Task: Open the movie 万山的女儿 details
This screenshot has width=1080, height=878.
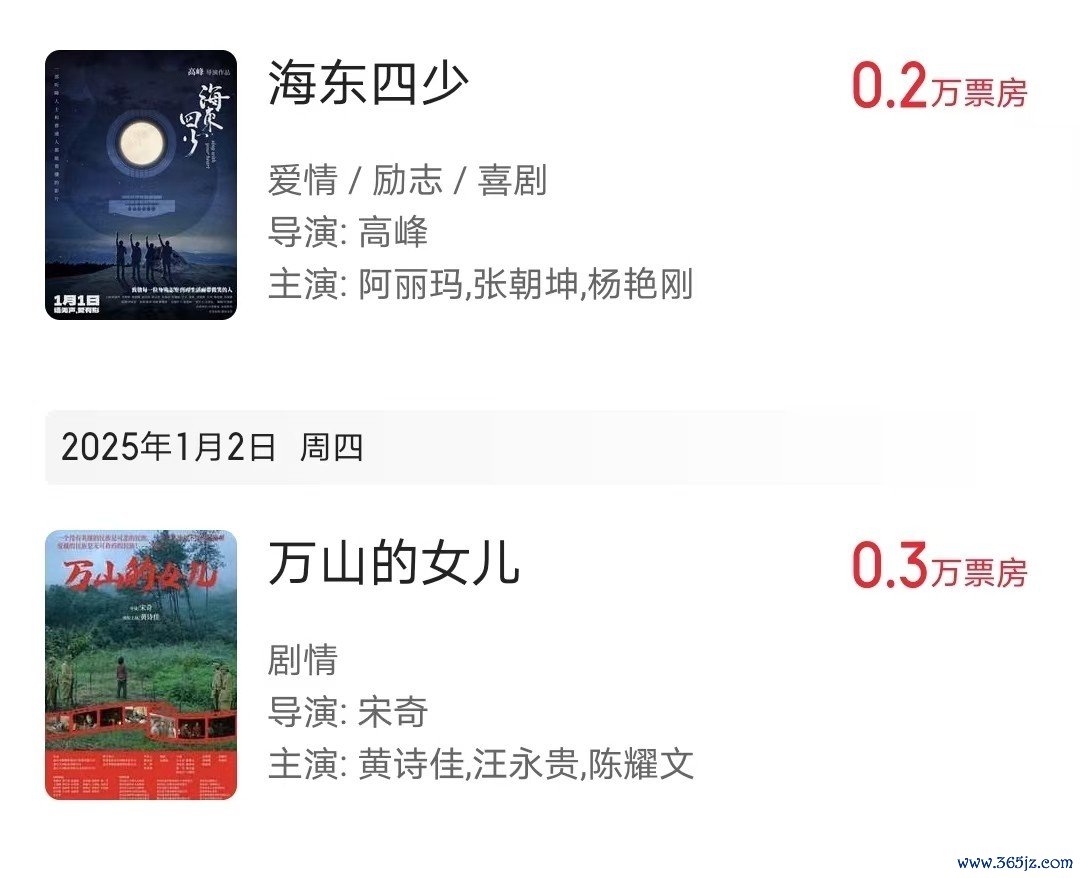Action: click(394, 565)
